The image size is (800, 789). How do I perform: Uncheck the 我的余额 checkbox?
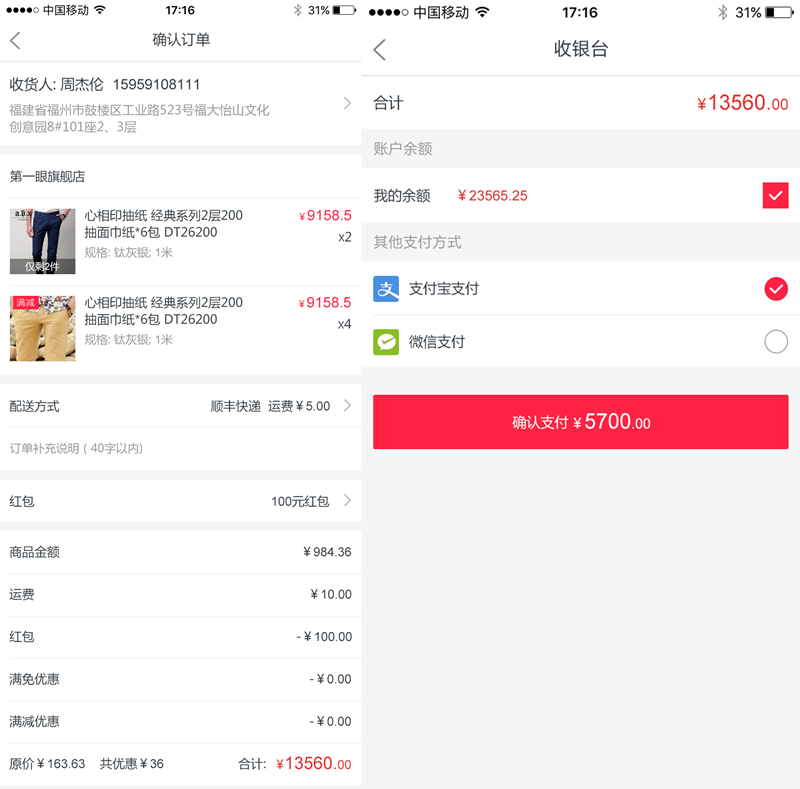click(775, 195)
